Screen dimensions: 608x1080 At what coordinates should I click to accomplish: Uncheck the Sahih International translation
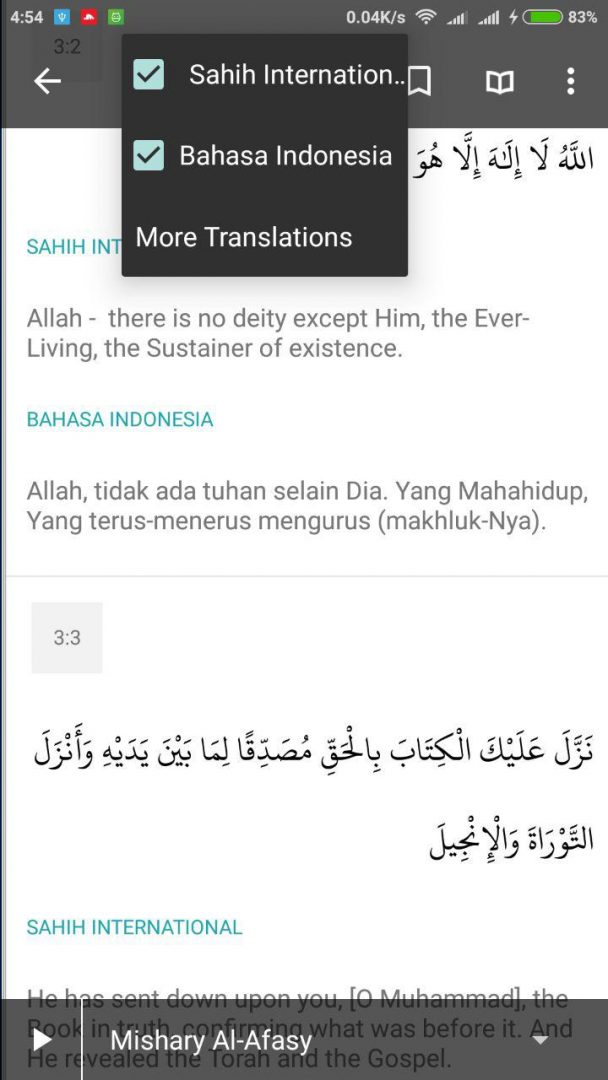149,75
